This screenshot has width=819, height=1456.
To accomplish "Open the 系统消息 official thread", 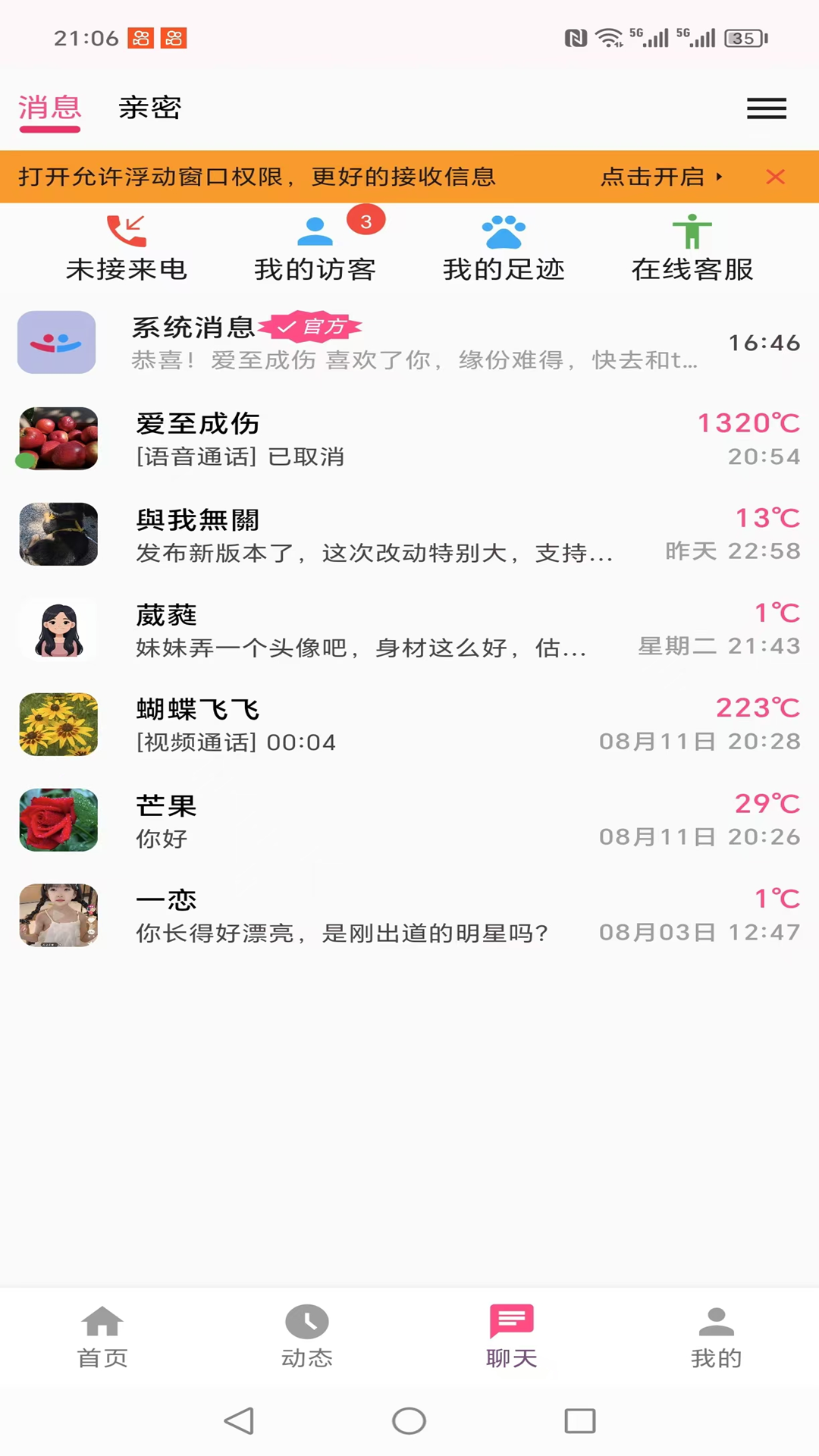I will coord(409,343).
